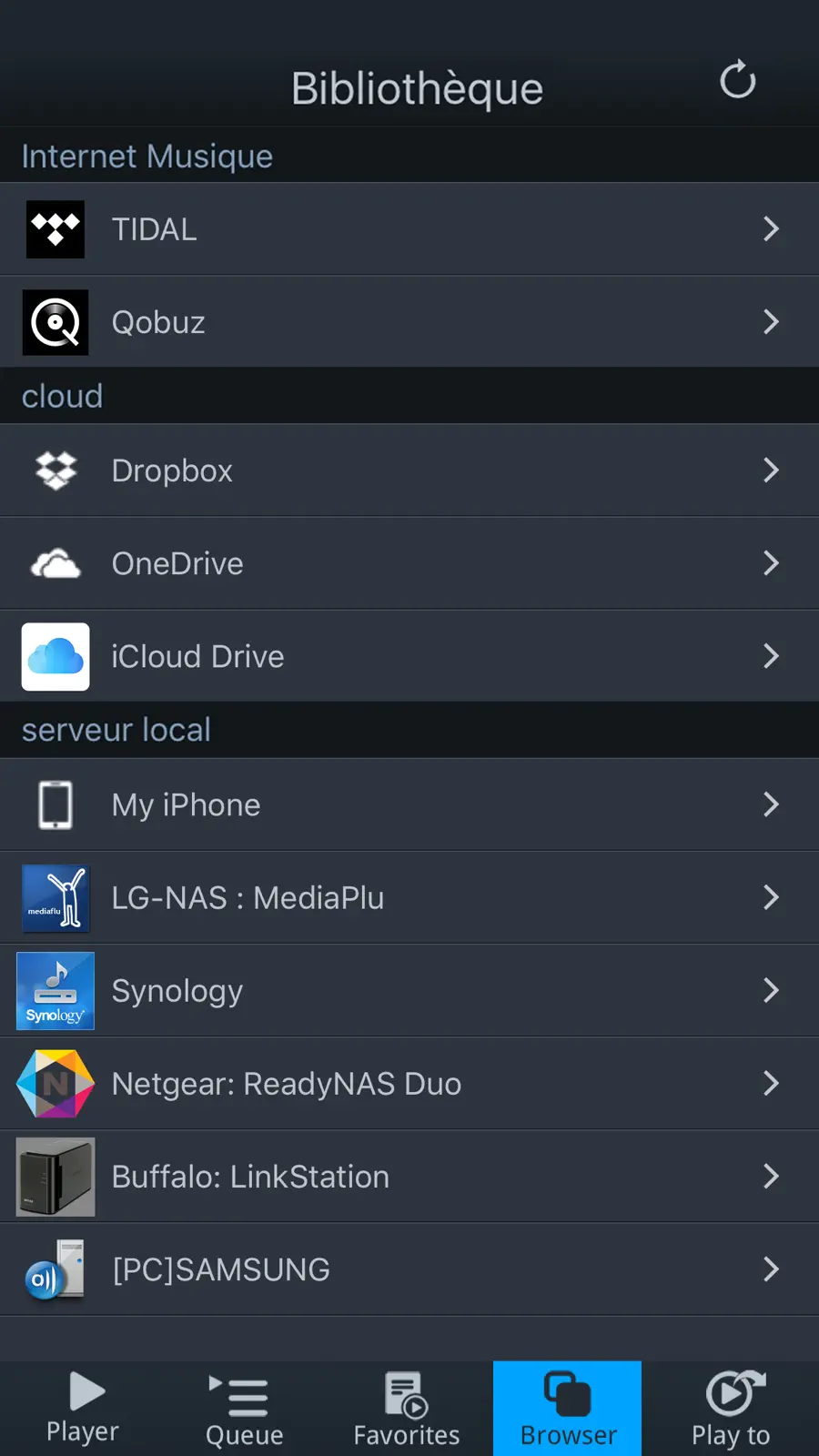Refresh the Bibliothèque list

[737, 80]
